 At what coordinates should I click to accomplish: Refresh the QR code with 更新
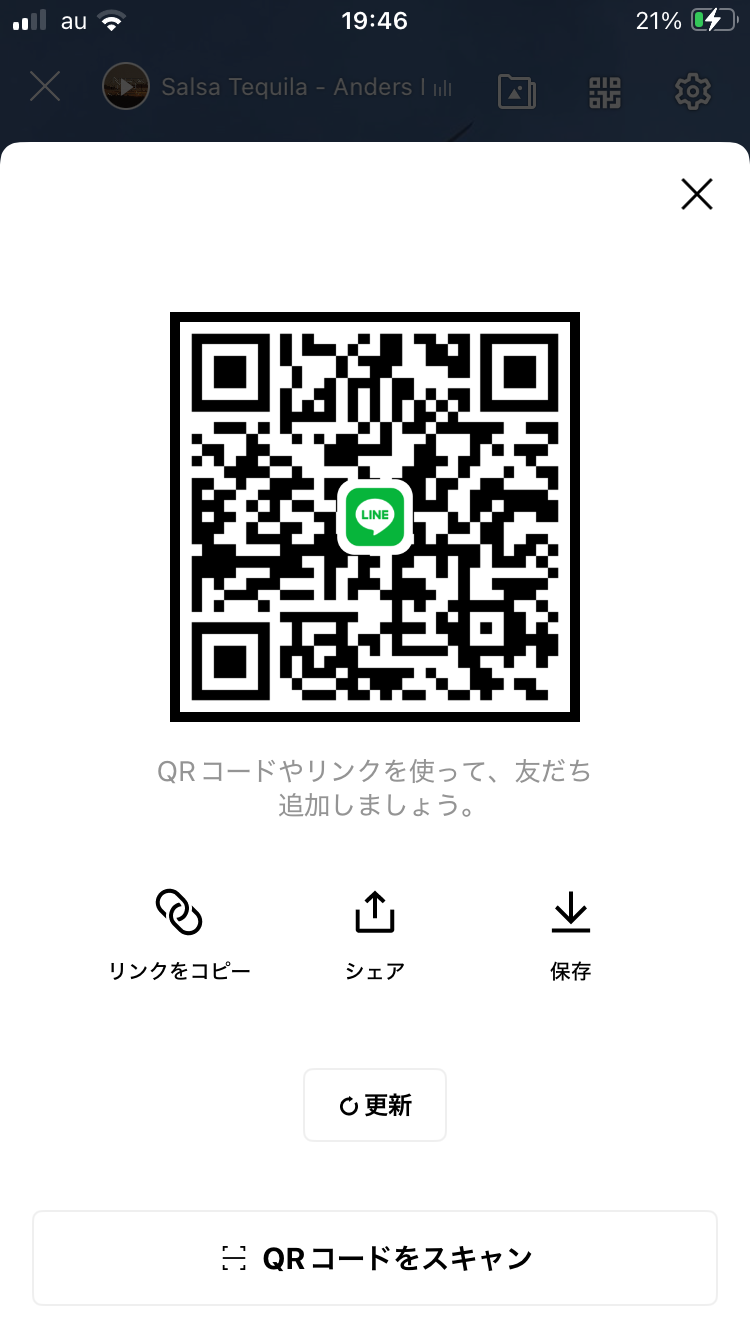(x=375, y=1105)
